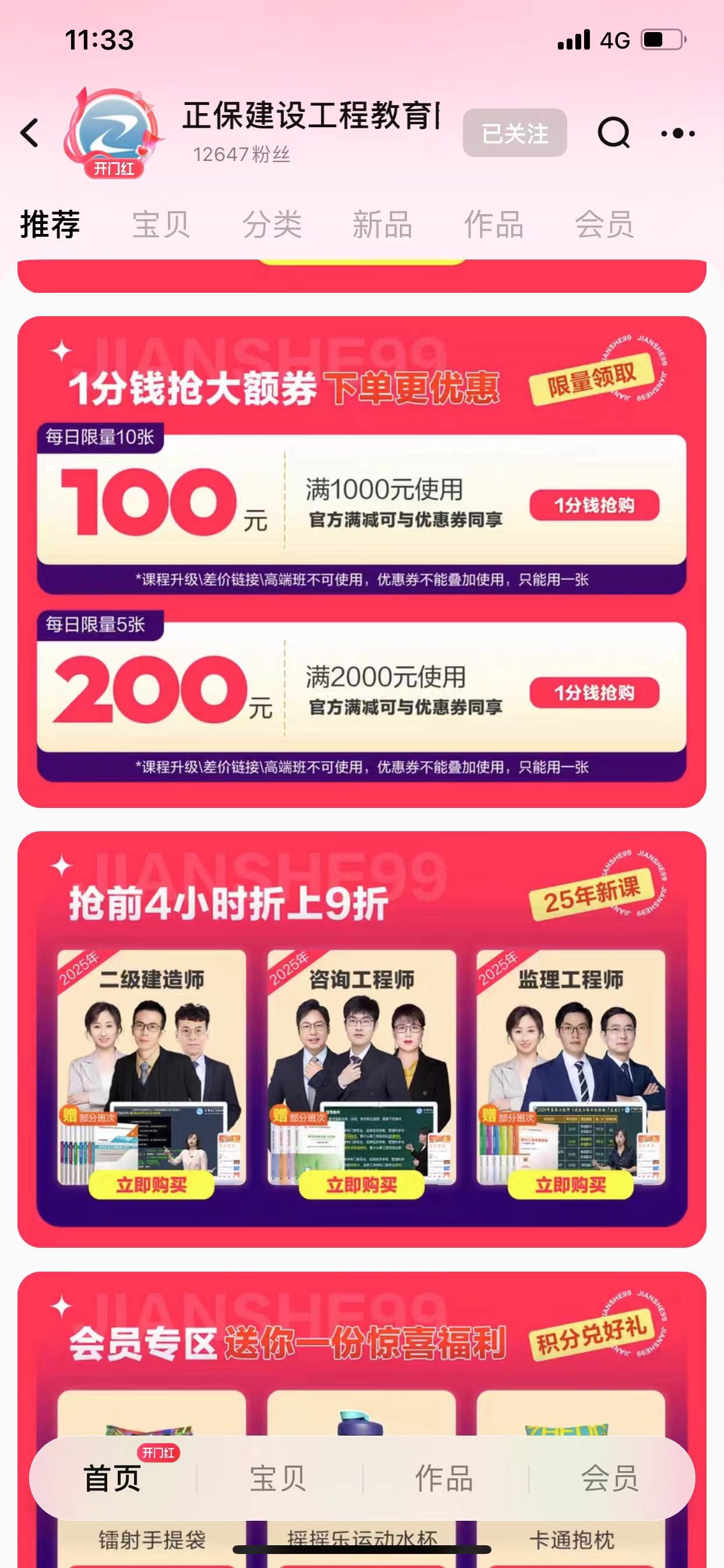The image size is (724, 1568).
Task: Switch to the 新品 tab
Action: (382, 224)
